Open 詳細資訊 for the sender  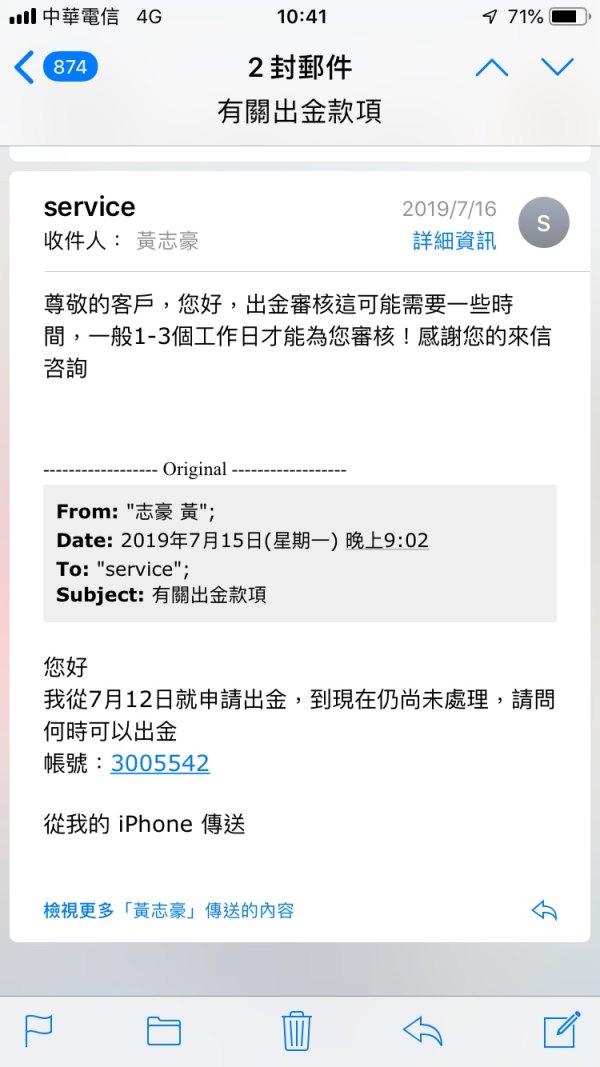click(x=454, y=241)
